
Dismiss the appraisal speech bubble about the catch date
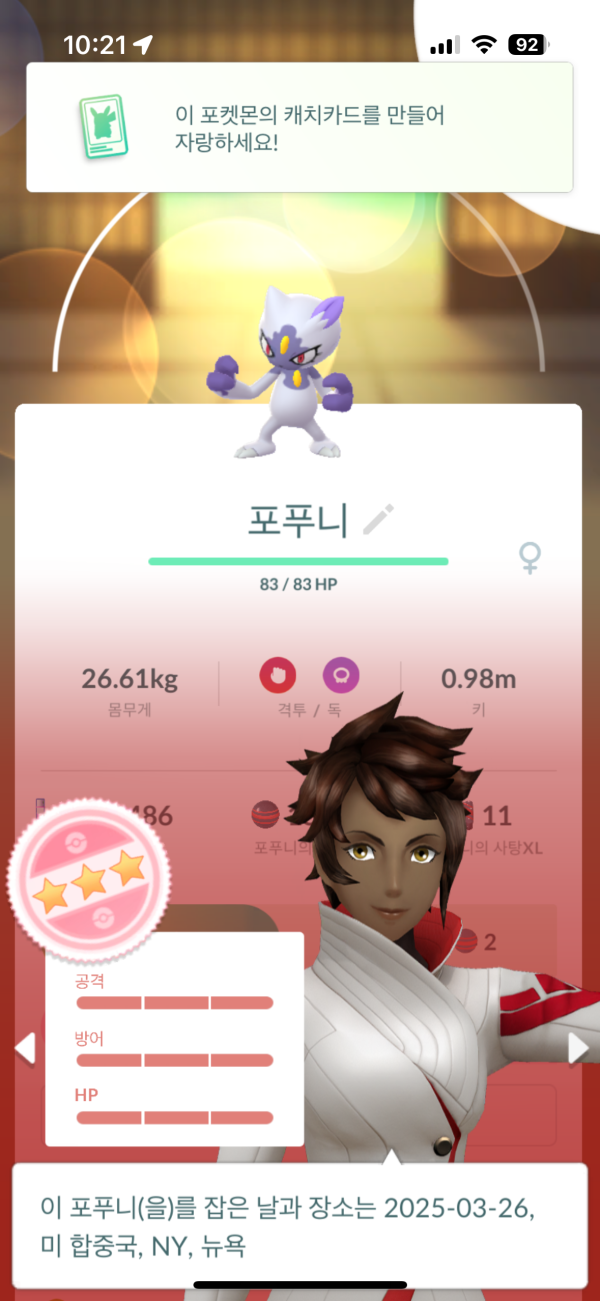pos(299,1225)
